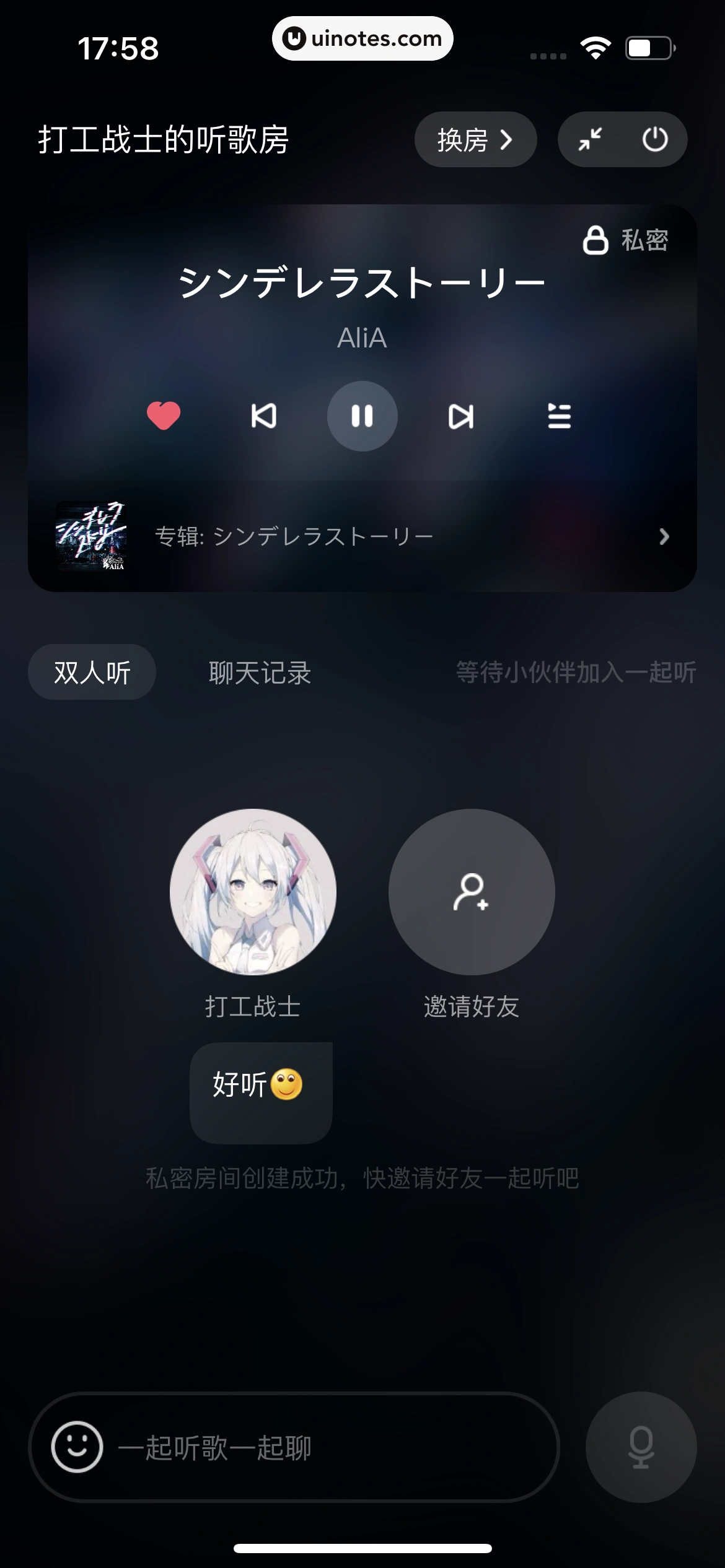The width and height of the screenshot is (725, 1568).
Task: Exit the room with the power icon
Action: pyautogui.click(x=654, y=139)
